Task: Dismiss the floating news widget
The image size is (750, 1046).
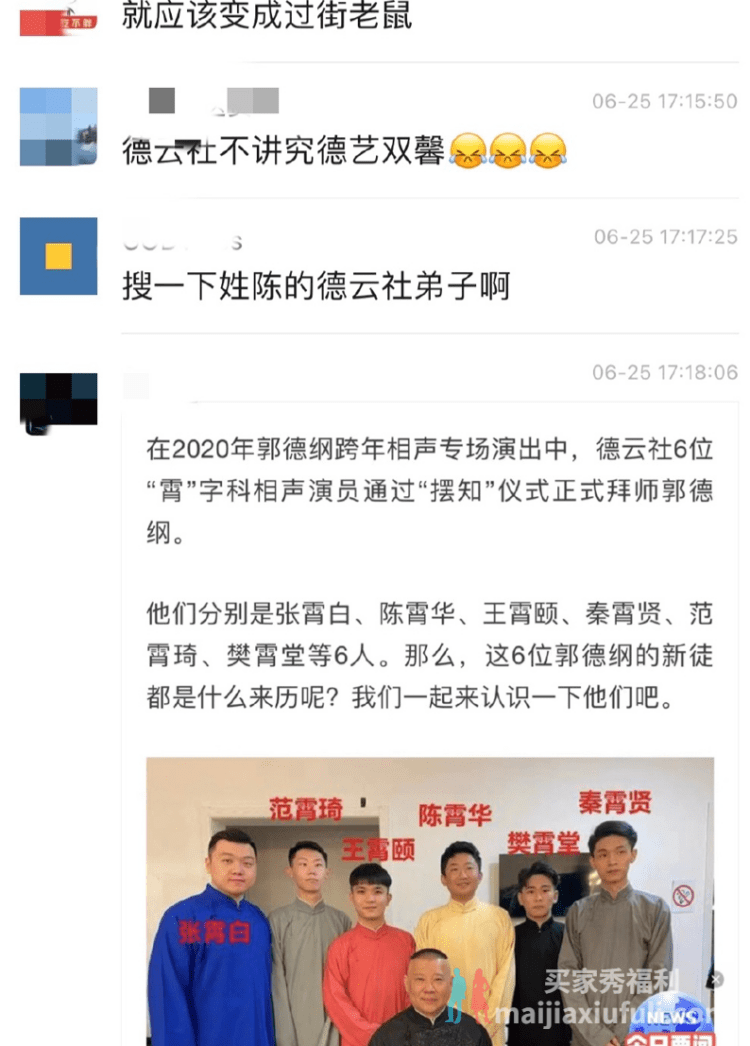Action: pos(716,979)
